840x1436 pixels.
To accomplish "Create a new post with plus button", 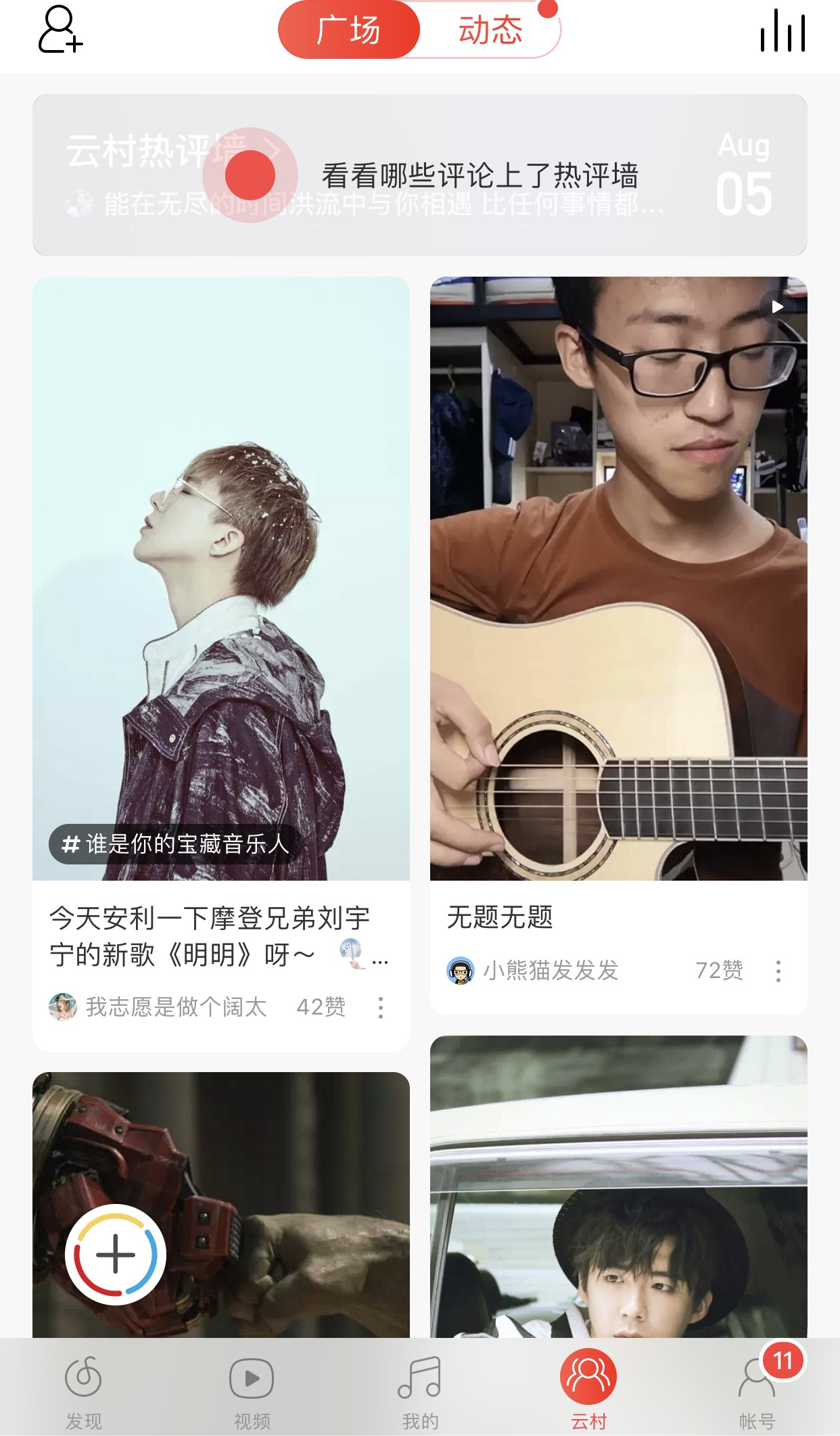I will pyautogui.click(x=116, y=1255).
